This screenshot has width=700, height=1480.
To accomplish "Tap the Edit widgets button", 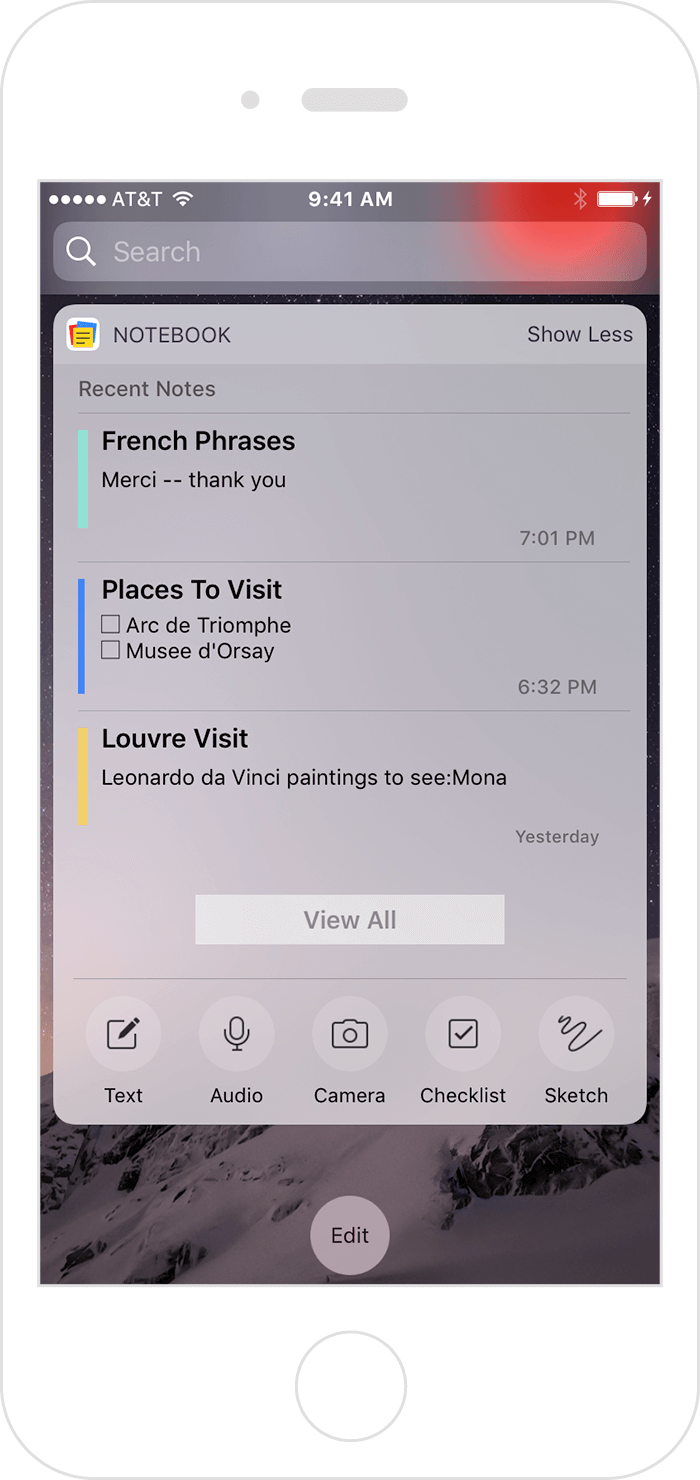I will pyautogui.click(x=350, y=1235).
